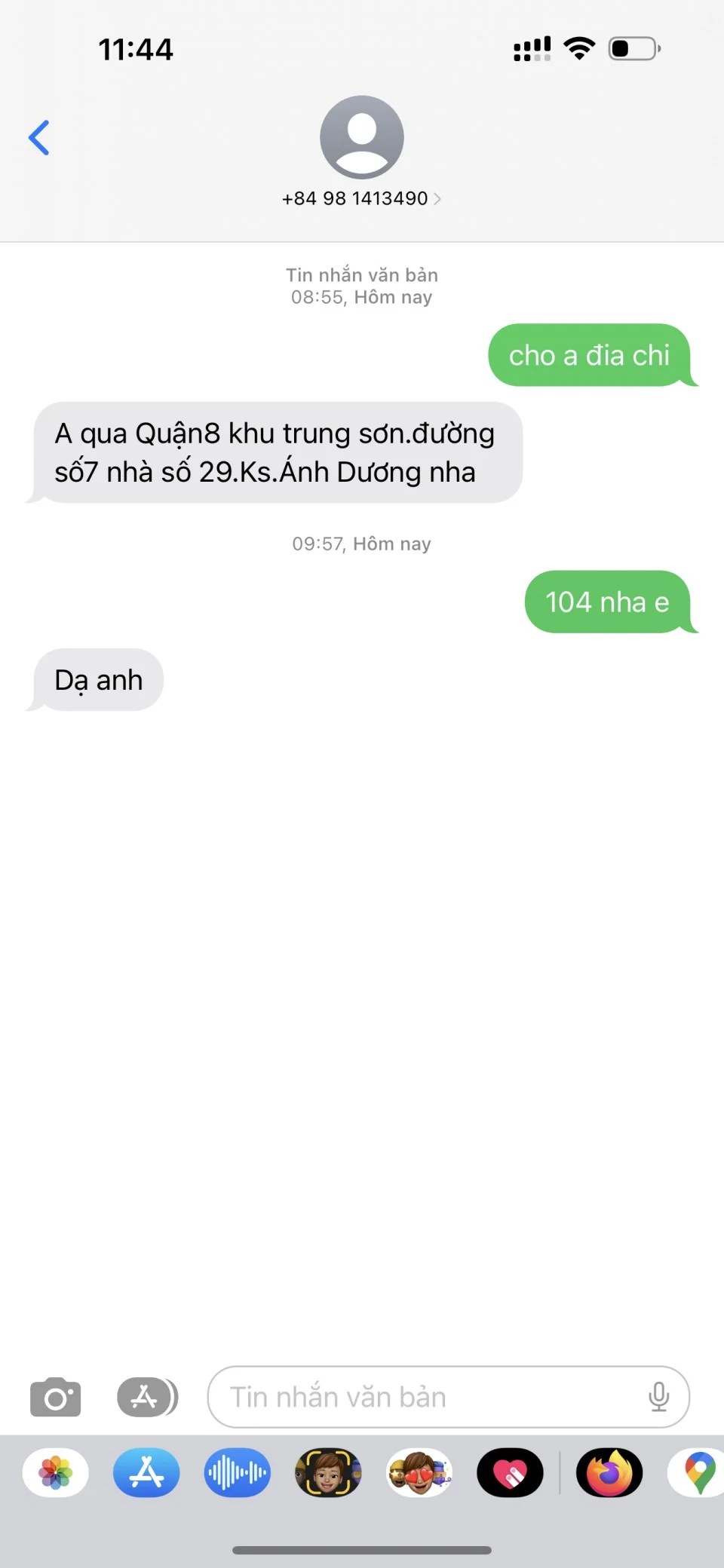The height and width of the screenshot is (1568, 724).
Task: Open Memoji in the app strip
Action: click(x=328, y=1472)
